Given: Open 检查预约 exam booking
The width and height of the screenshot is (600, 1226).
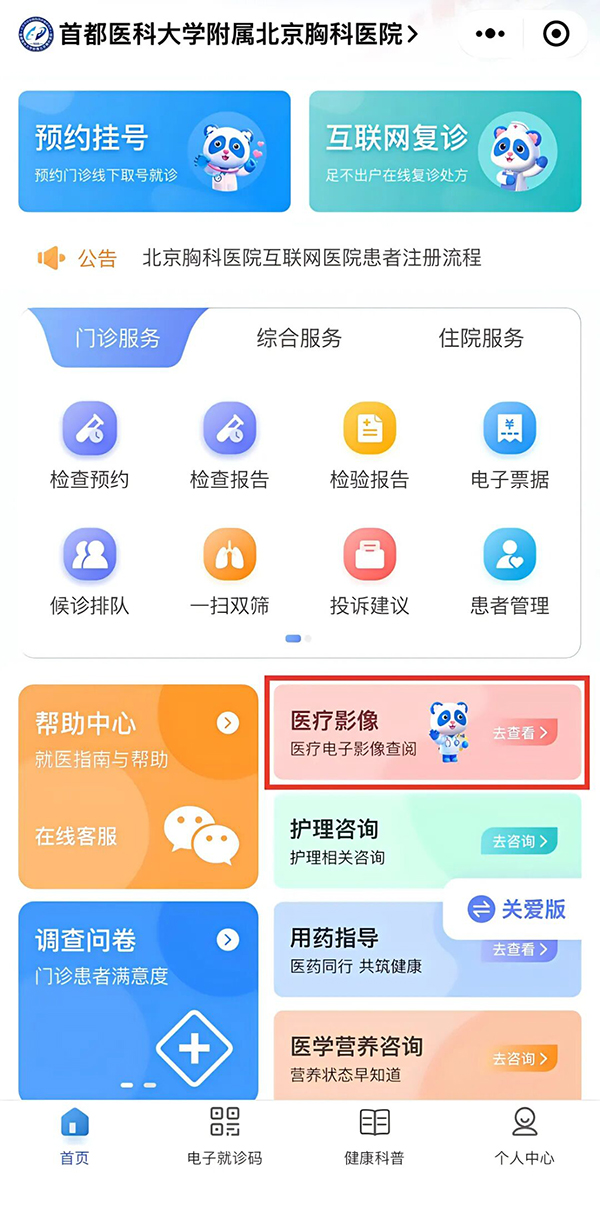Looking at the screenshot, I should coord(90,445).
